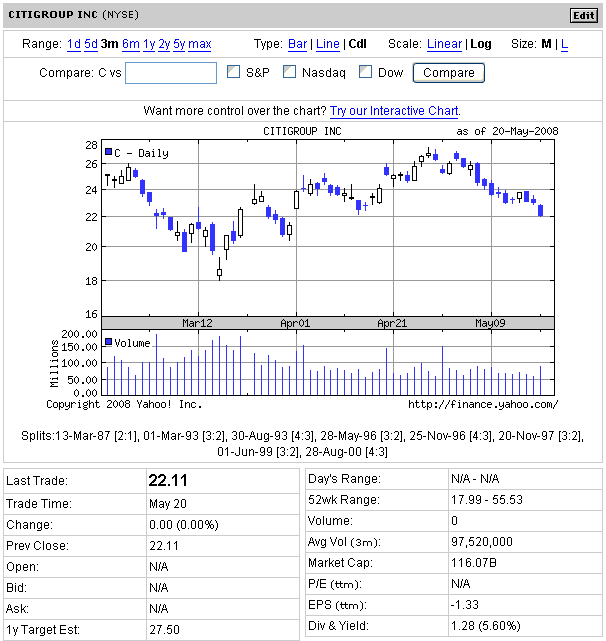Set chart size to L

click(x=564, y=44)
